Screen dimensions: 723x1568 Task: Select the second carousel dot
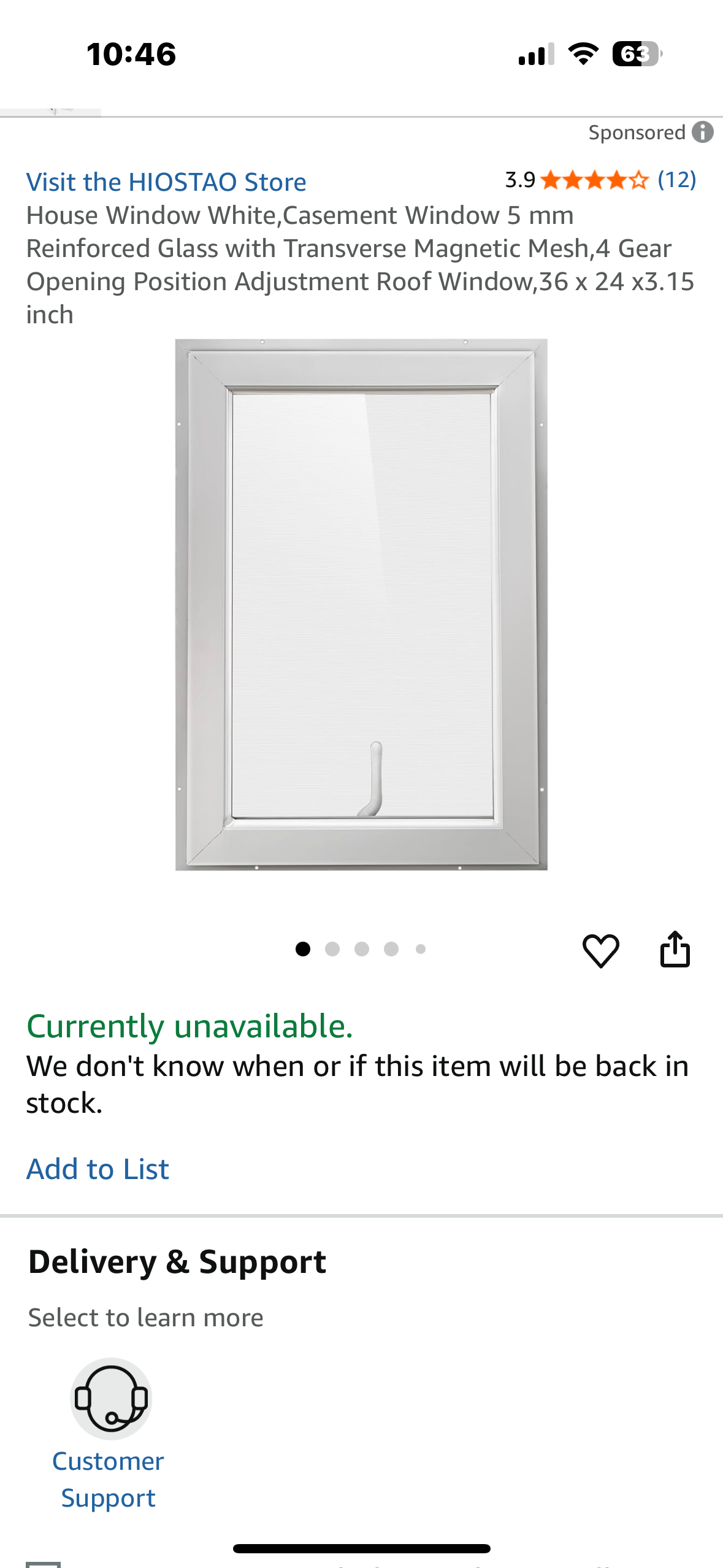tap(333, 948)
